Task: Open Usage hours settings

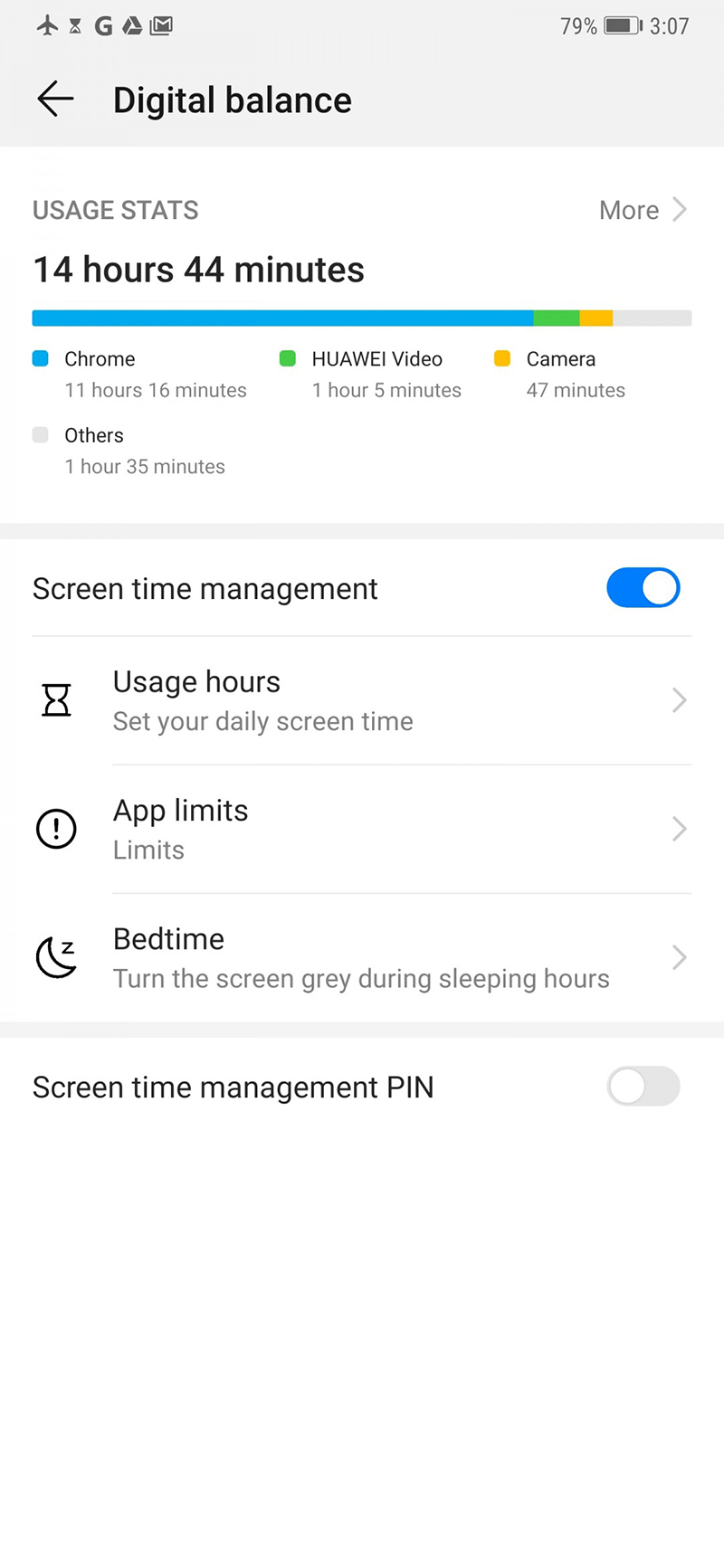Action: point(362,700)
